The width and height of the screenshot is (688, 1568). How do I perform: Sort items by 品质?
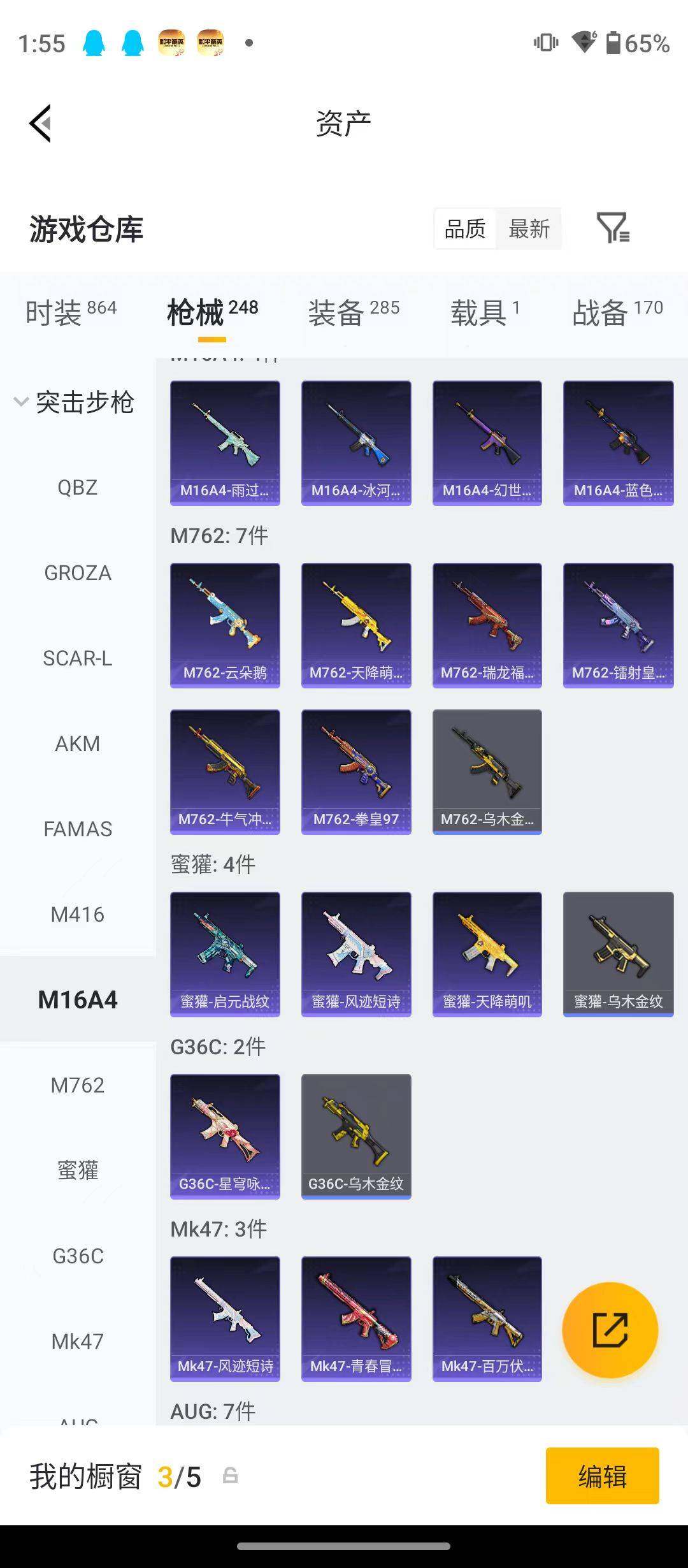point(465,228)
